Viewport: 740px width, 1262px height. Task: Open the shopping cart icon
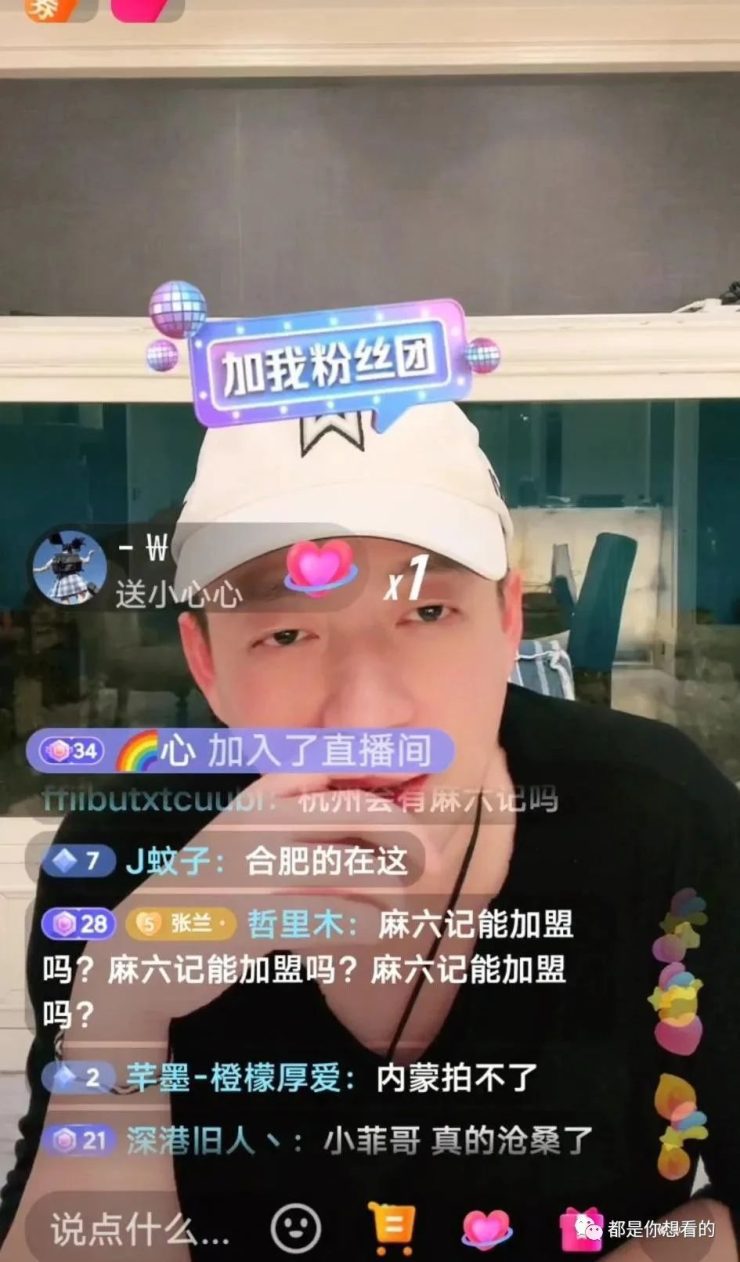391,1228
